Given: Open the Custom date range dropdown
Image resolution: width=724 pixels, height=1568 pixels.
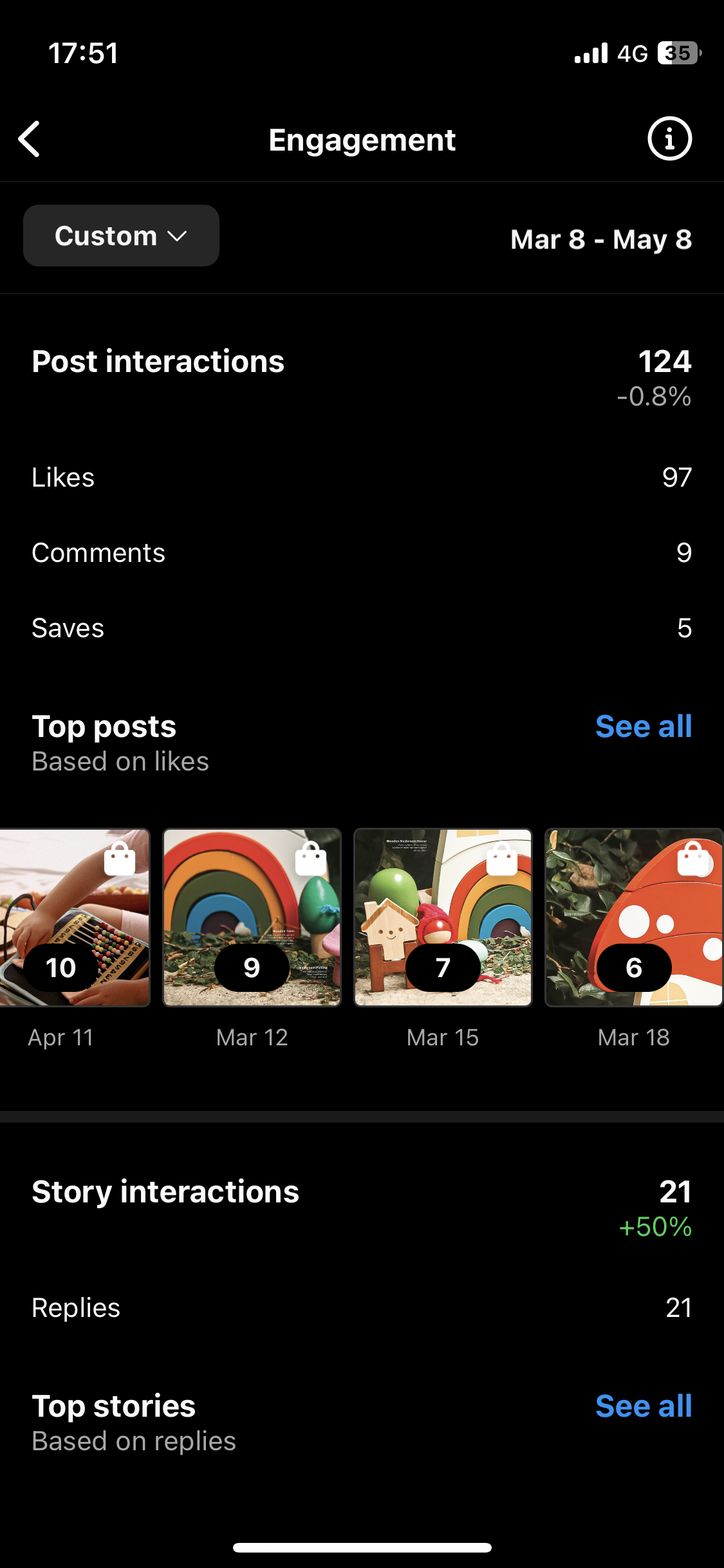Looking at the screenshot, I should point(121,236).
